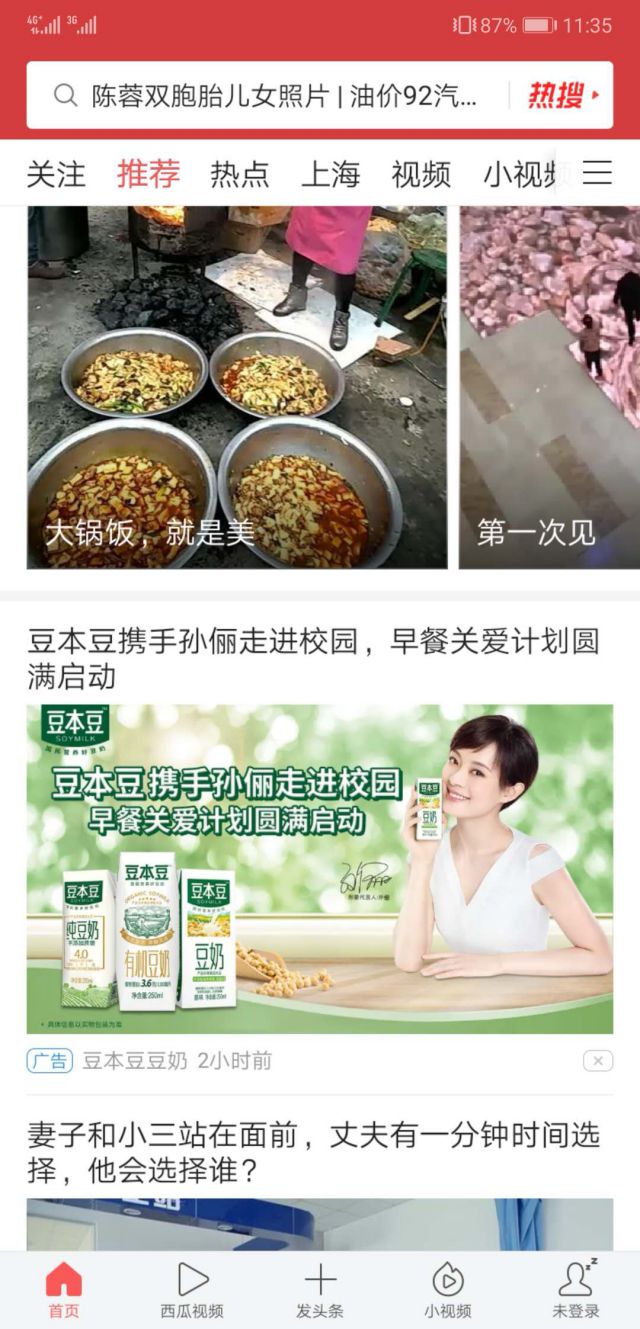The image size is (640, 1329).
Task: Switch to the 小视频 bottom tab
Action: tap(447, 1290)
